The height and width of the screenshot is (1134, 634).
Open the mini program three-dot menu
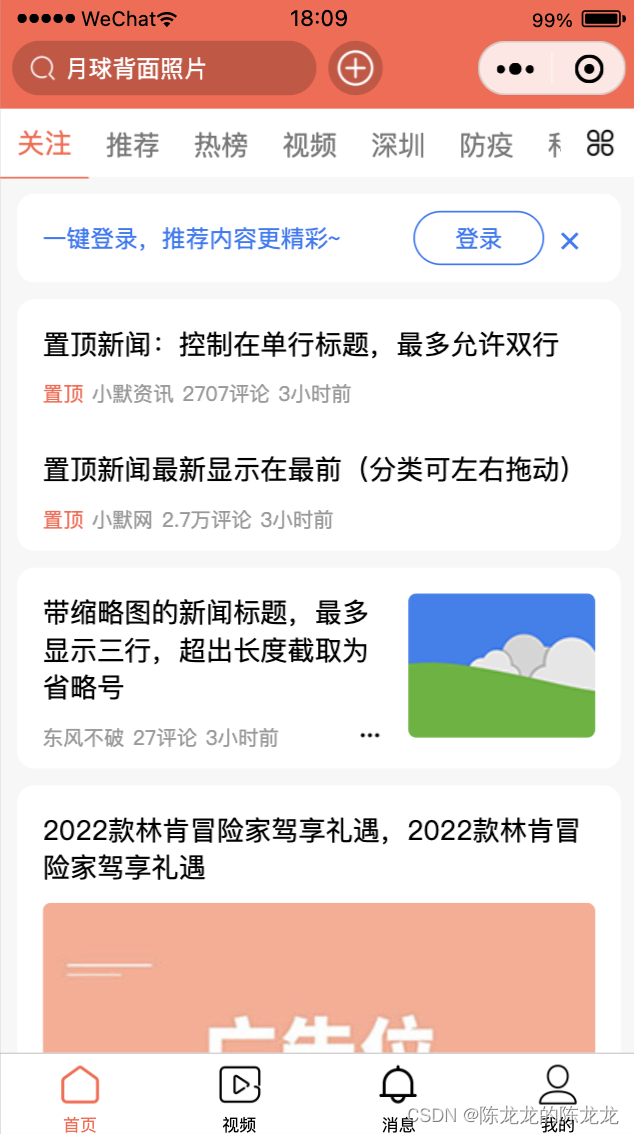[x=515, y=69]
